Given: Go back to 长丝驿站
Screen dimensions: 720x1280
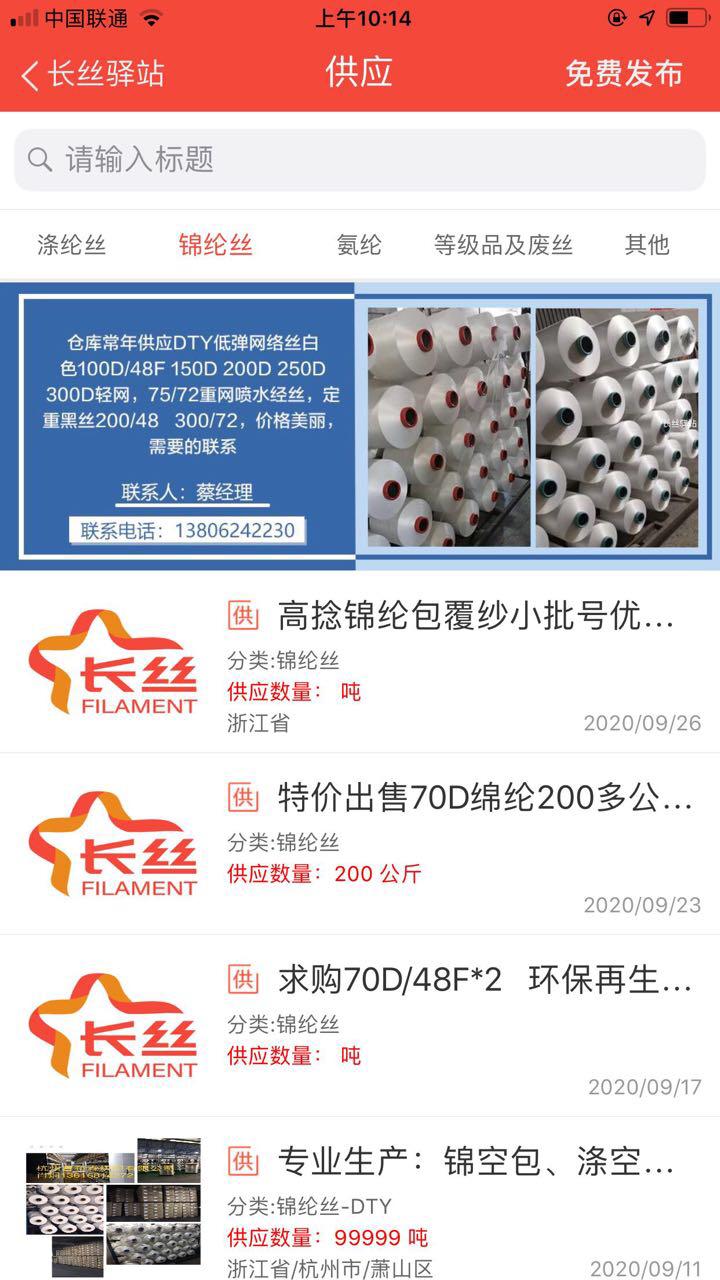Looking at the screenshot, I should tap(92, 74).
